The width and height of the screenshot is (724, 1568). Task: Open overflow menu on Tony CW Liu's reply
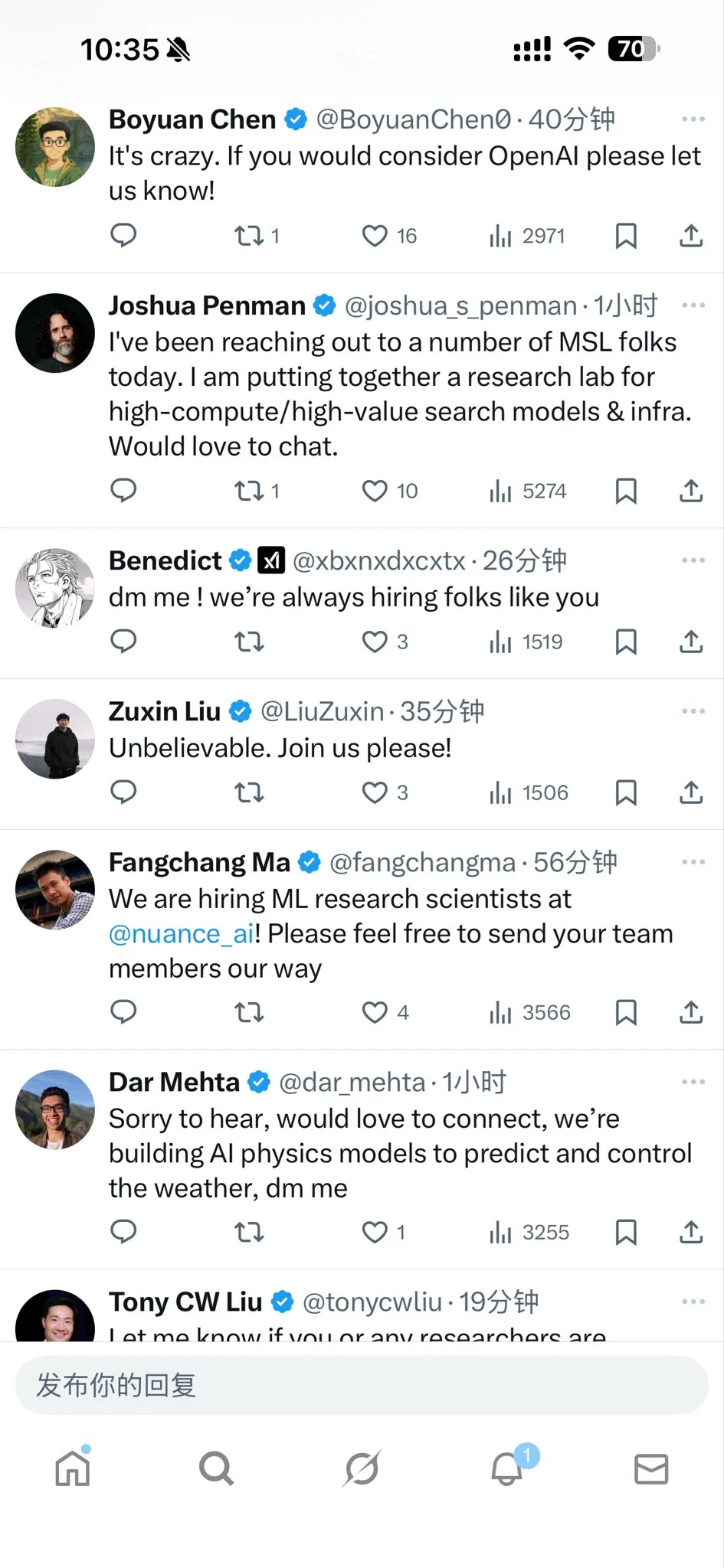tap(693, 1302)
